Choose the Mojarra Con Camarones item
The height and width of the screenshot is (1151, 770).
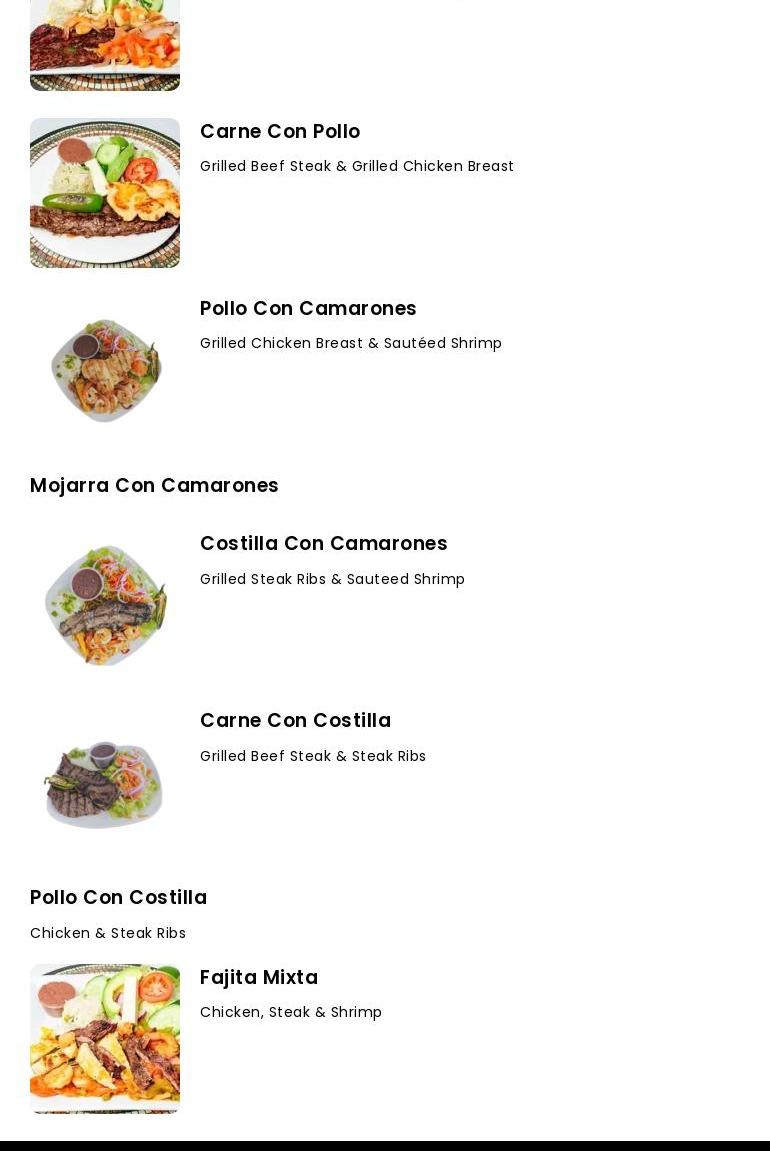click(154, 486)
